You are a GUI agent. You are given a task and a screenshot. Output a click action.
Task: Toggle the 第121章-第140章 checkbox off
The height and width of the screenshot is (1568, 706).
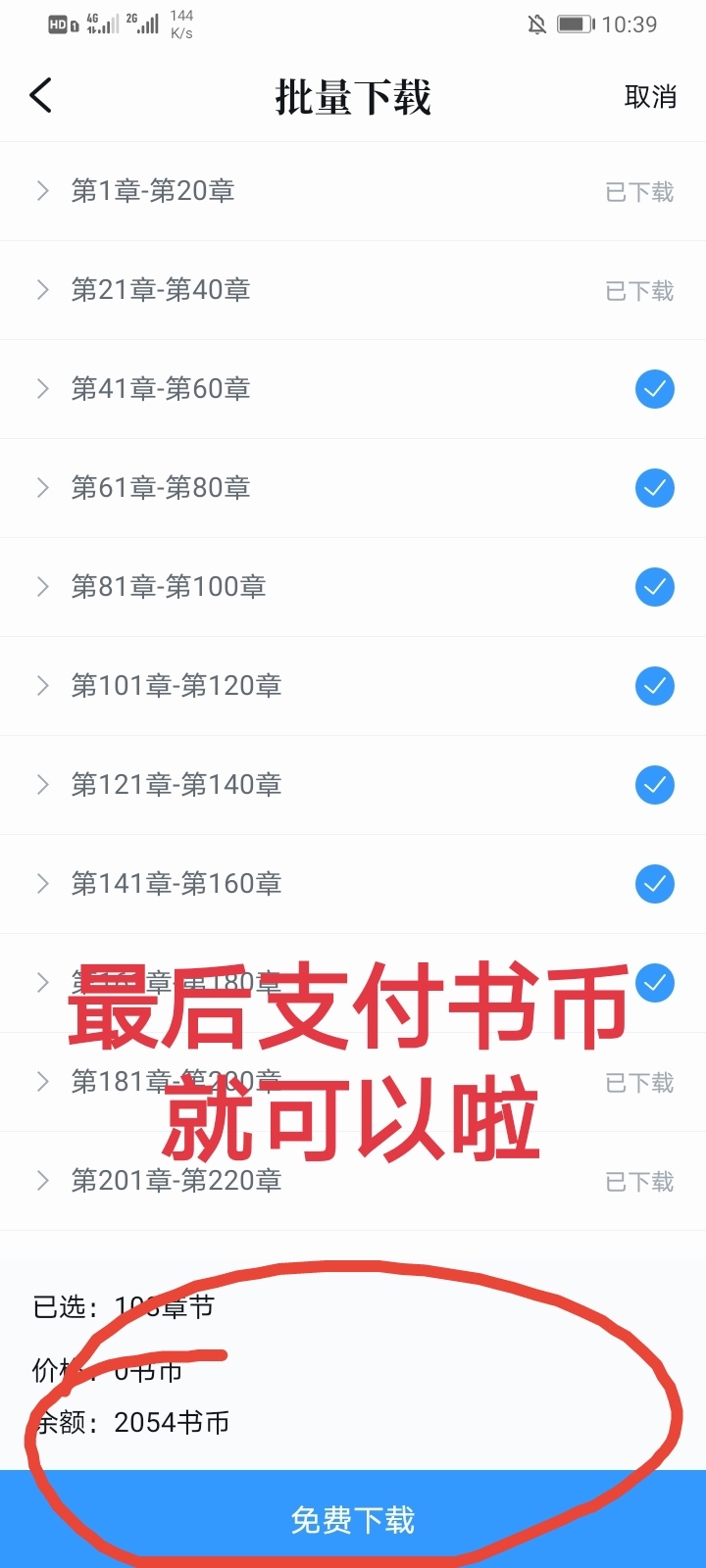coord(654,785)
